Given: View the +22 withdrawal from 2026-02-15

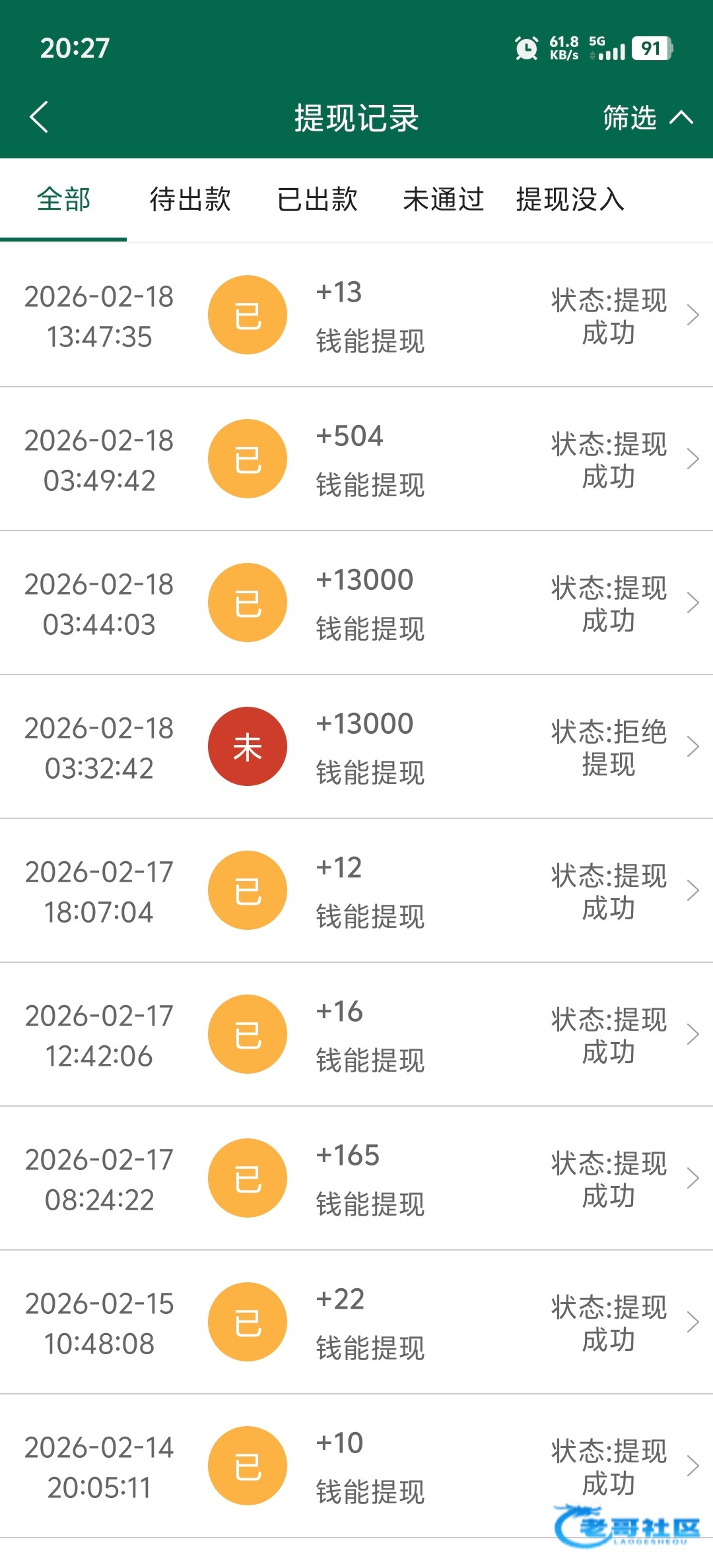Looking at the screenshot, I should pyautogui.click(x=356, y=1323).
